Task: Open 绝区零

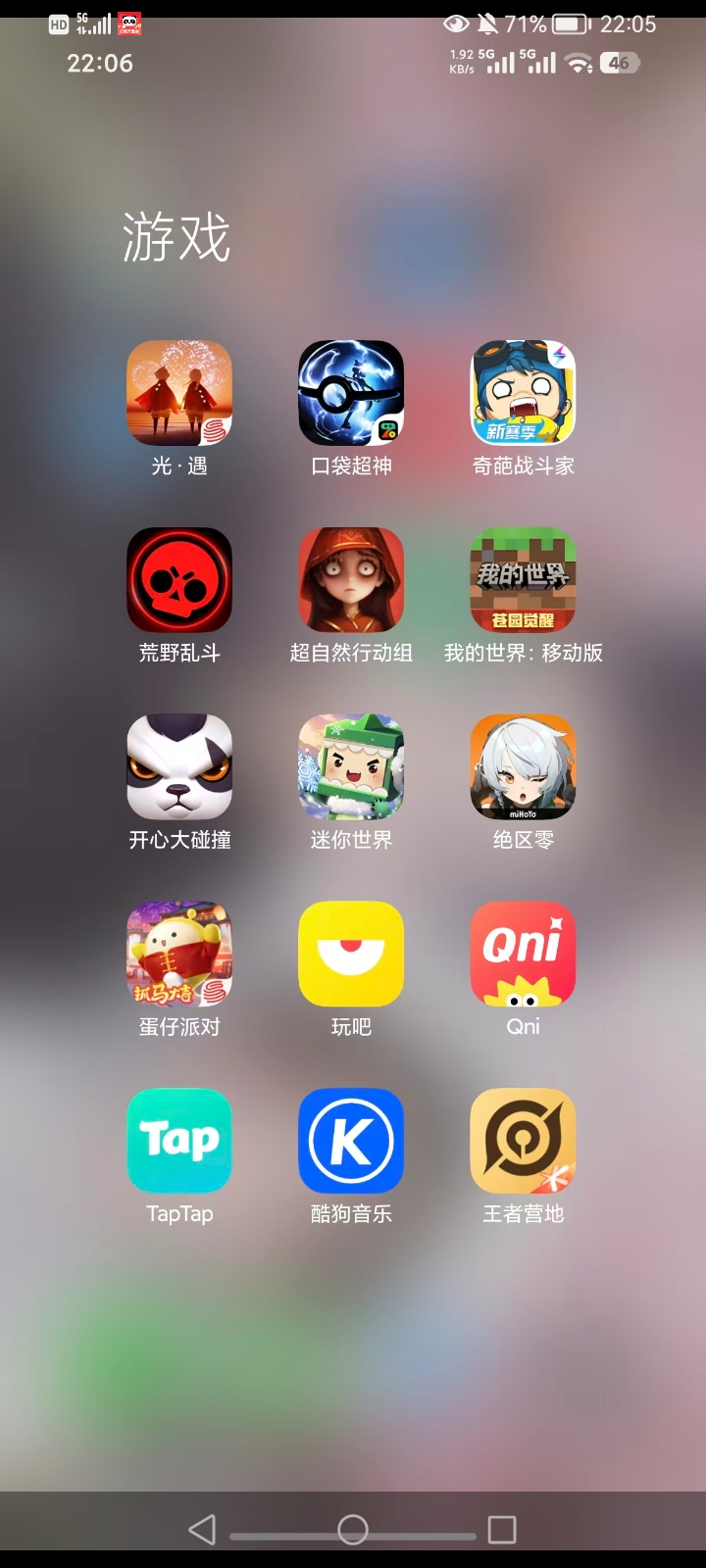Action: point(523,767)
